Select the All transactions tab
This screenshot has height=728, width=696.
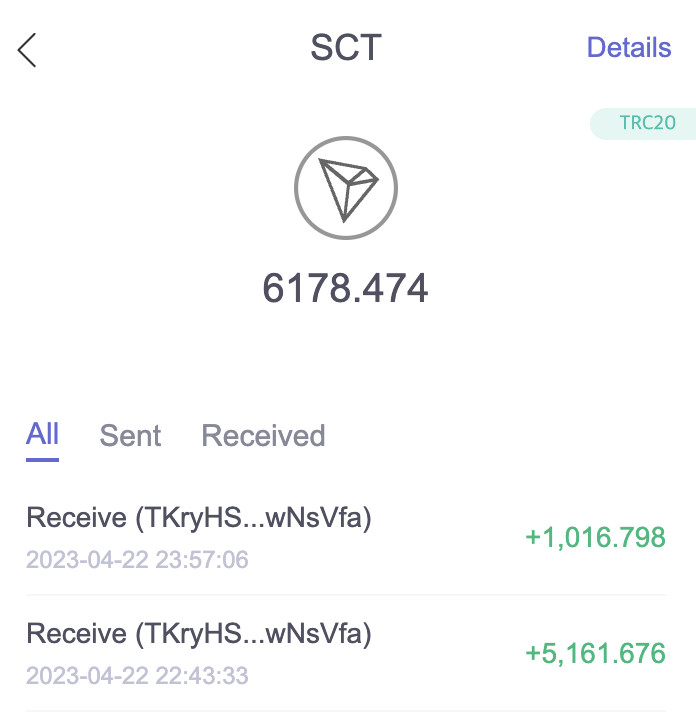(43, 435)
